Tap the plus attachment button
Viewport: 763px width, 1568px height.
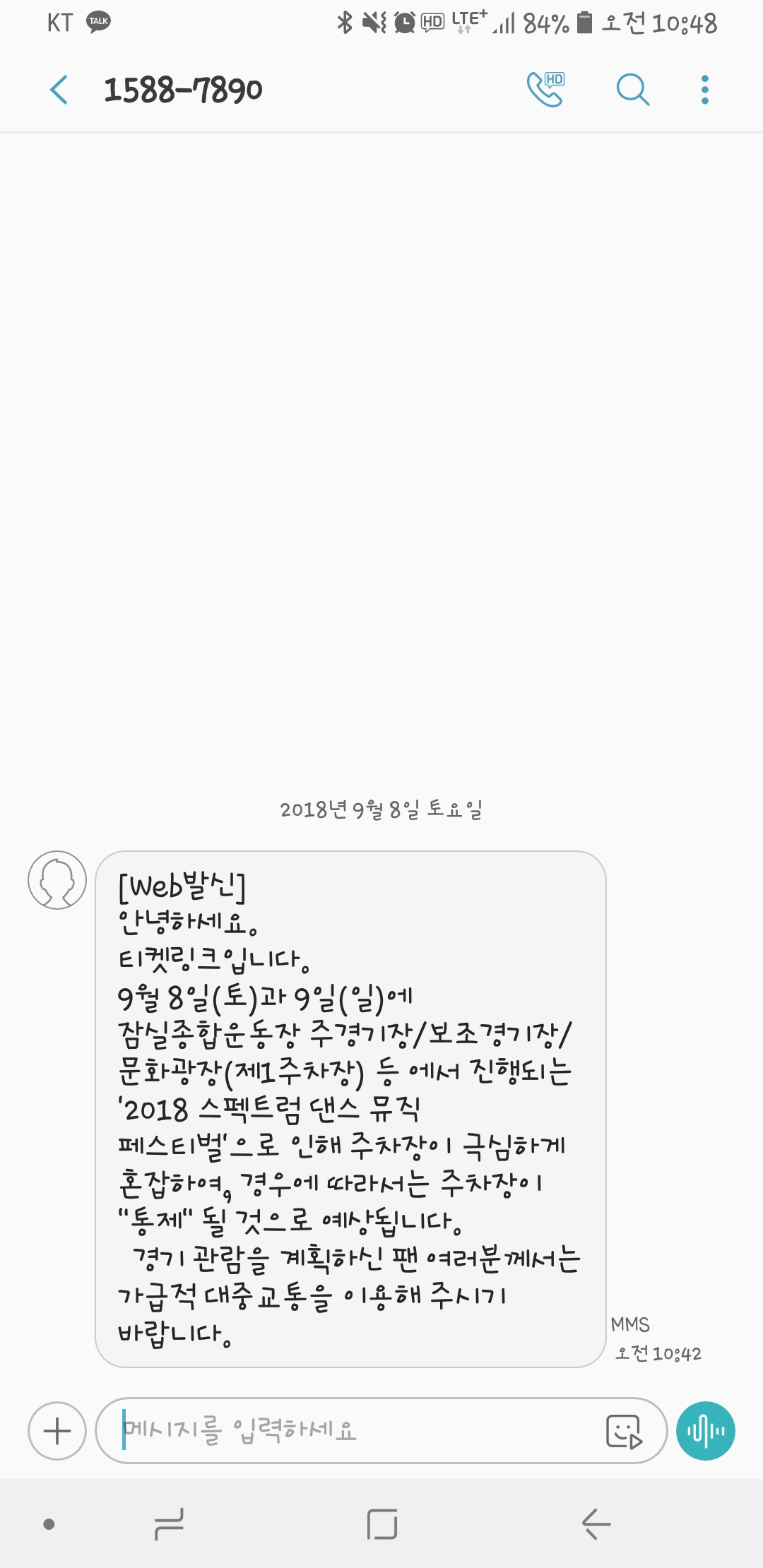point(57,1430)
